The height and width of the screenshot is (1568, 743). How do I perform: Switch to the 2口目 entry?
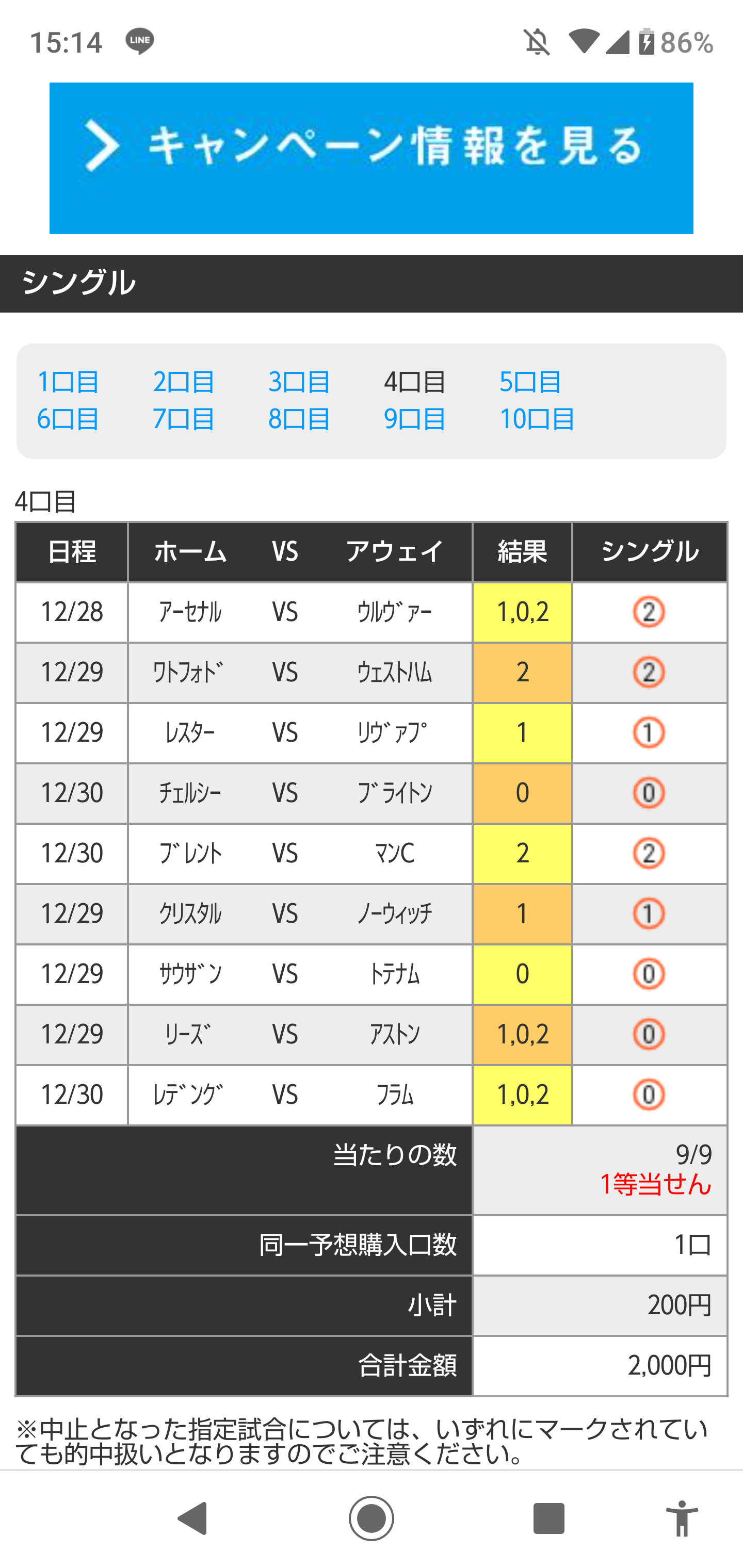click(x=183, y=382)
